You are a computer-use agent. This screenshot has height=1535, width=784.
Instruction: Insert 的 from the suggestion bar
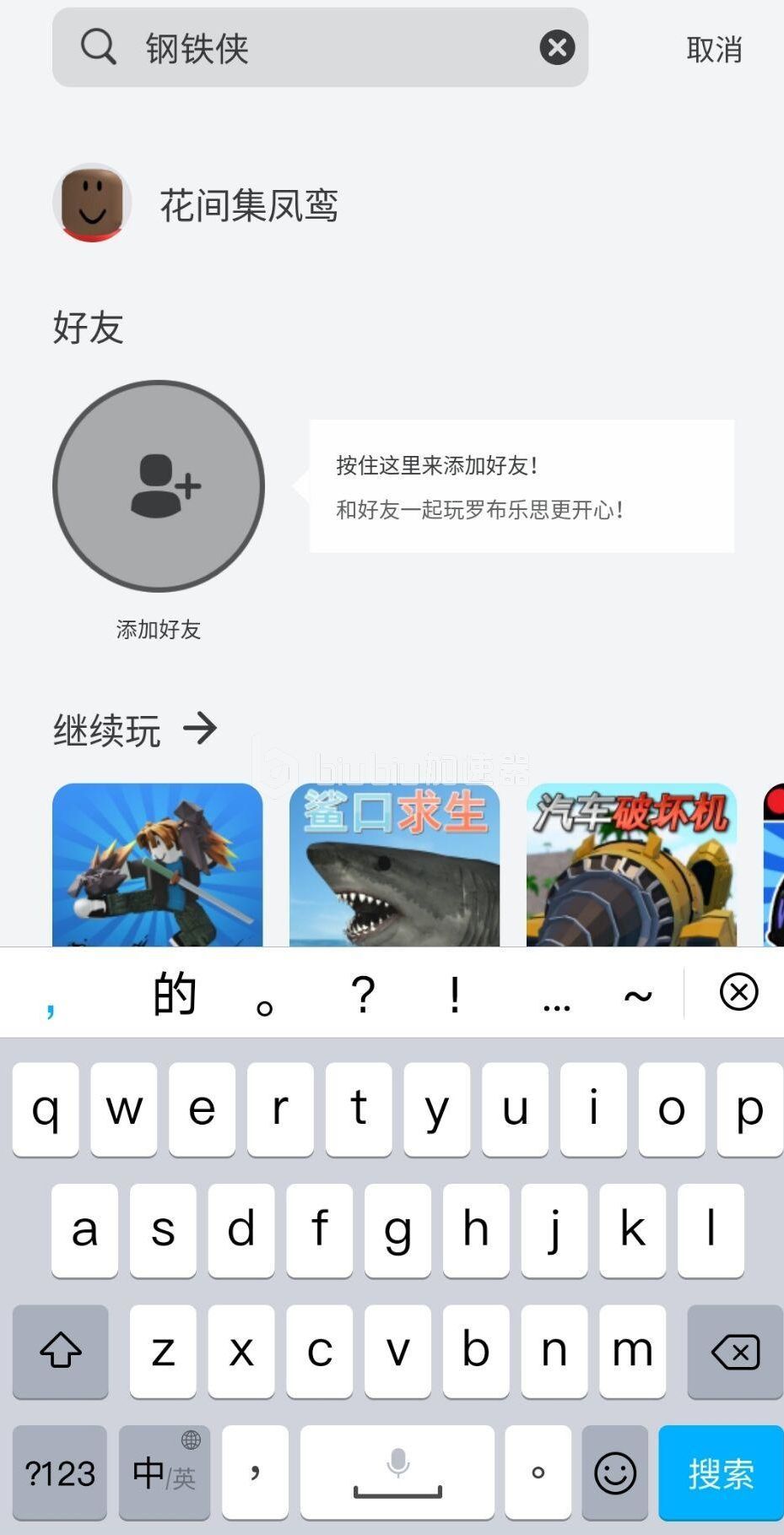click(x=175, y=993)
